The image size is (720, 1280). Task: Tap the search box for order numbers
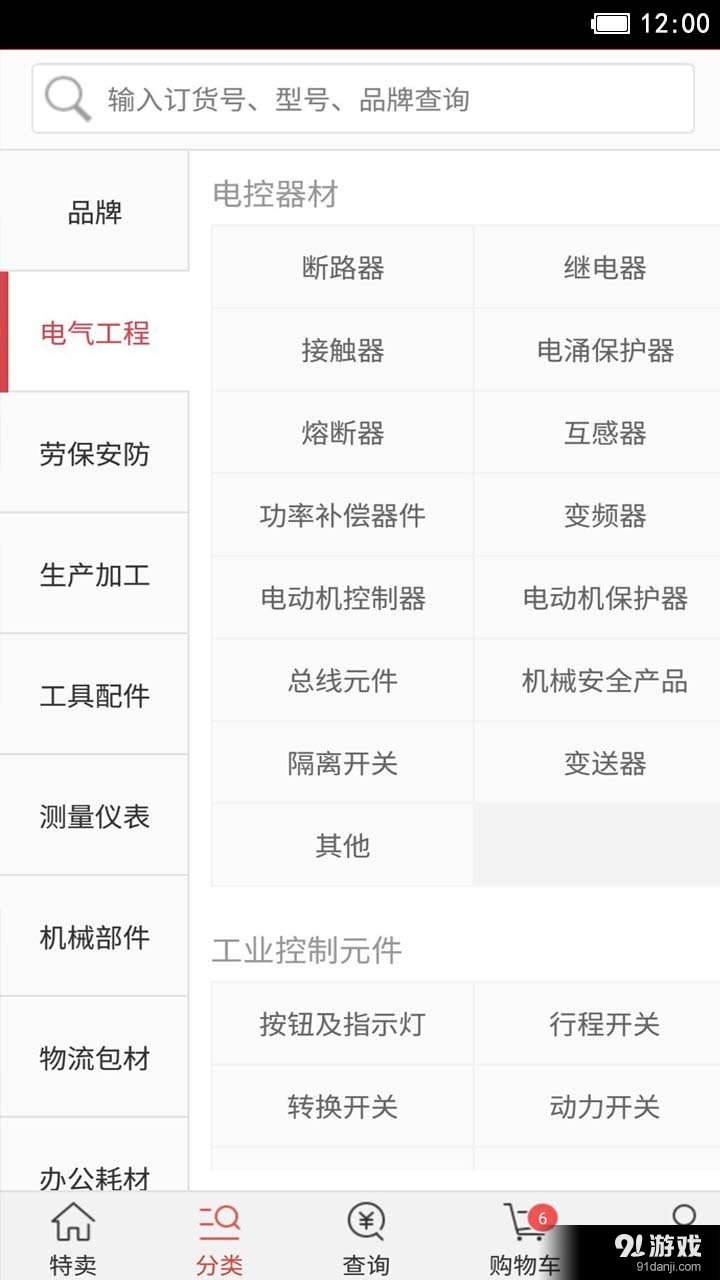point(363,99)
